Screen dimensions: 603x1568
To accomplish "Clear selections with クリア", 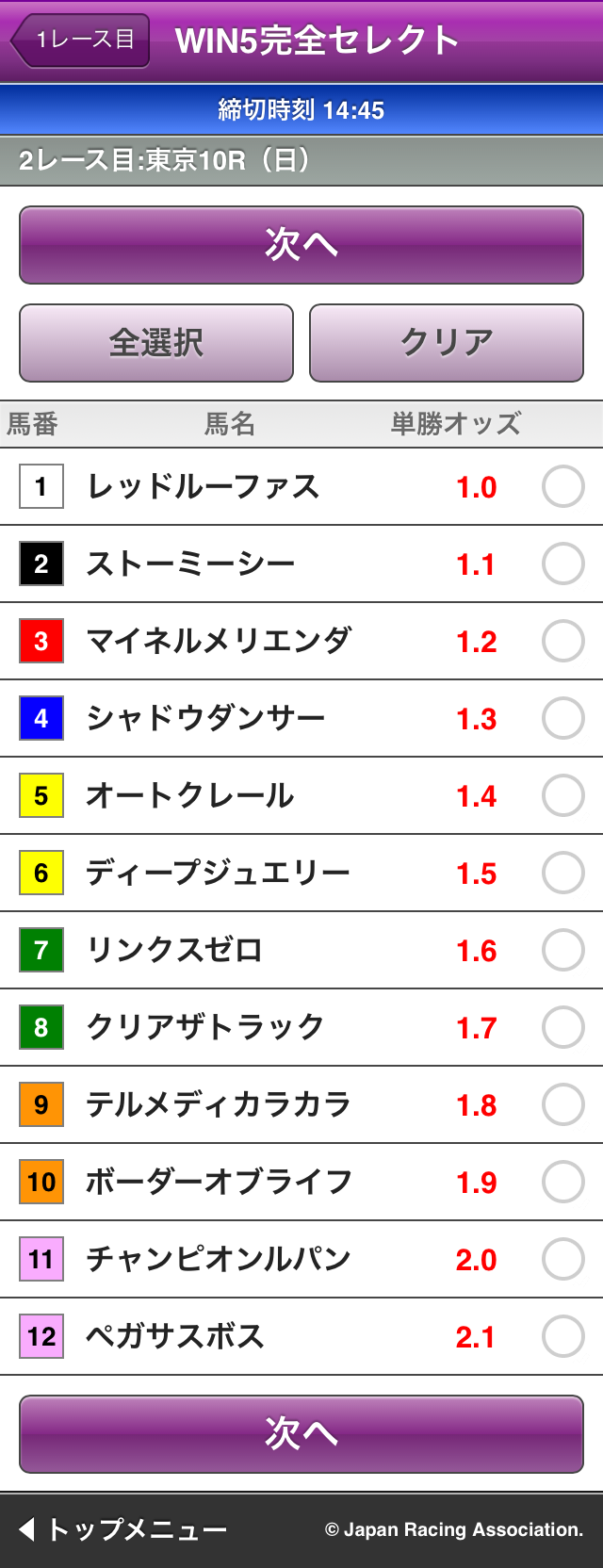I will (447, 343).
